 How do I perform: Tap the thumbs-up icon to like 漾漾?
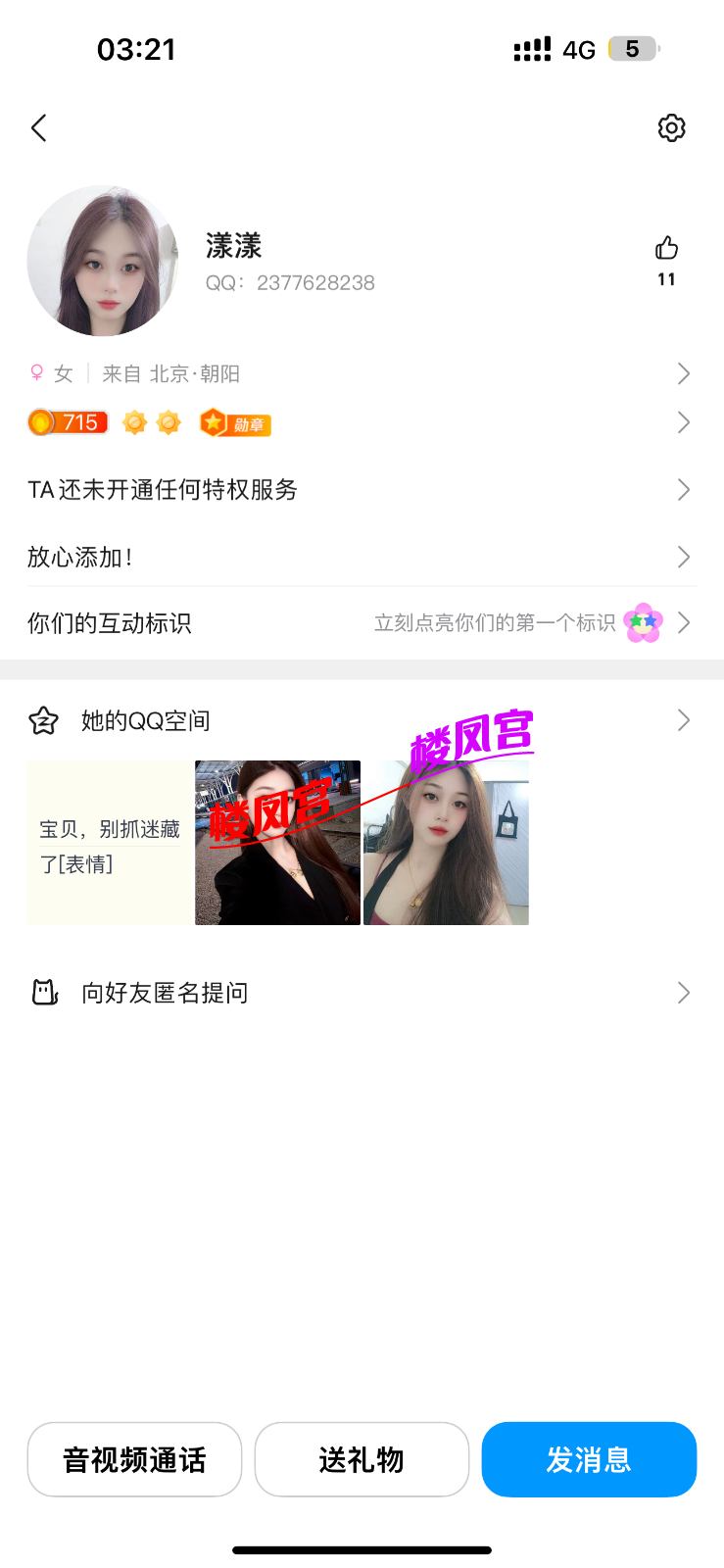(667, 250)
